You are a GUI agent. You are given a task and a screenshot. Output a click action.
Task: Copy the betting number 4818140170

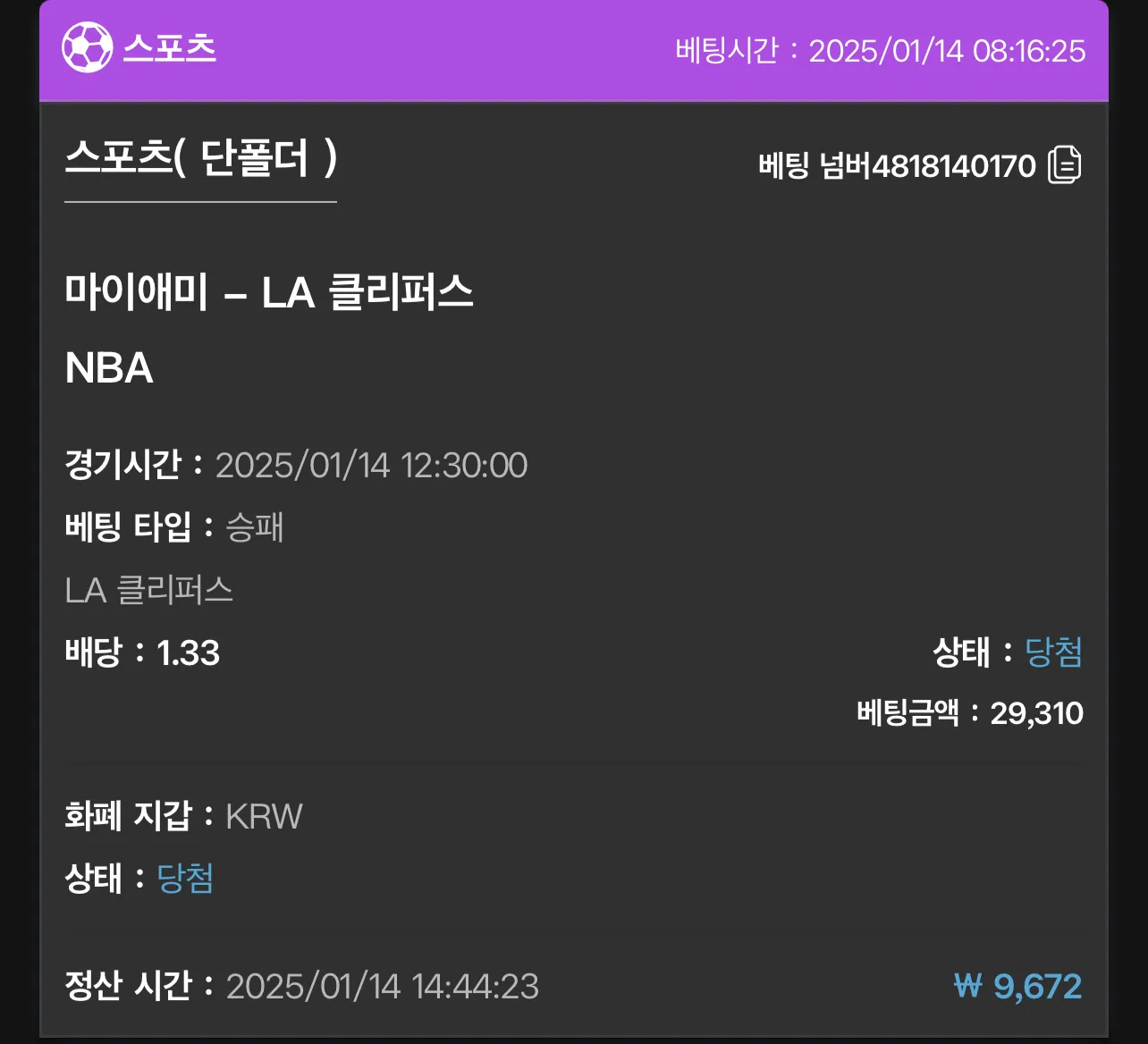coord(1064,165)
